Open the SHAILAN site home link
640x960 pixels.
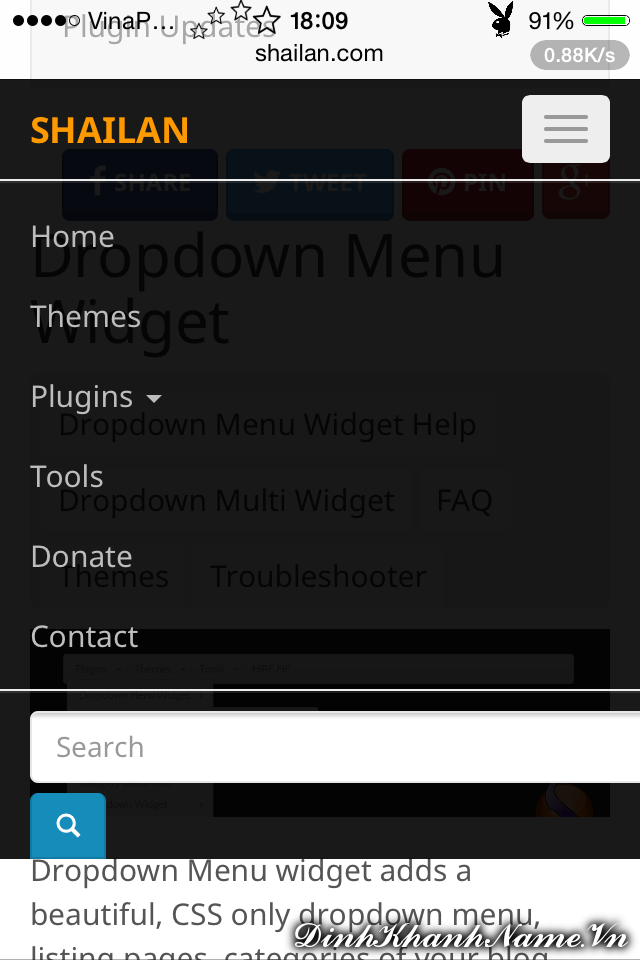tap(110, 131)
